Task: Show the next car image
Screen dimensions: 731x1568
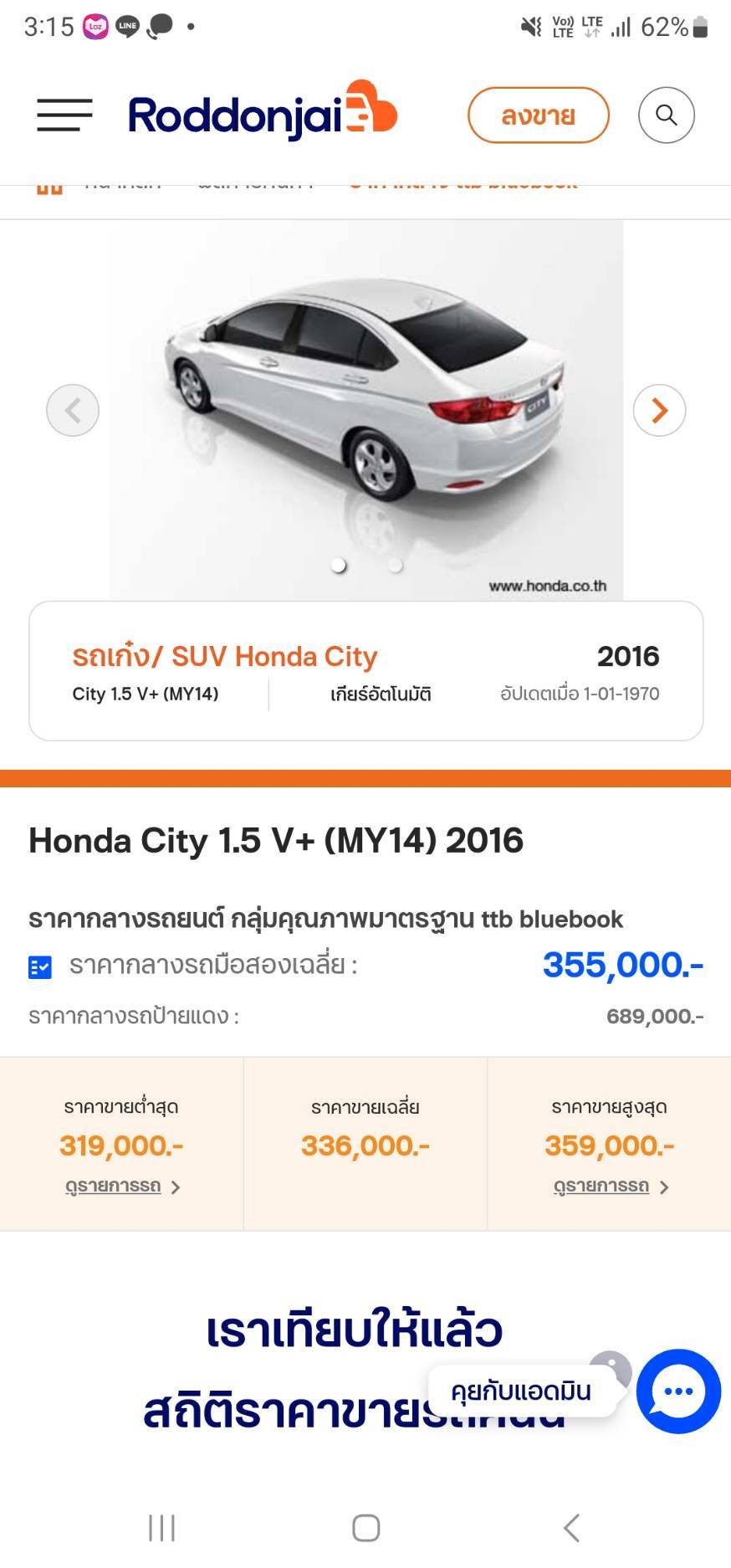Action: [x=659, y=410]
